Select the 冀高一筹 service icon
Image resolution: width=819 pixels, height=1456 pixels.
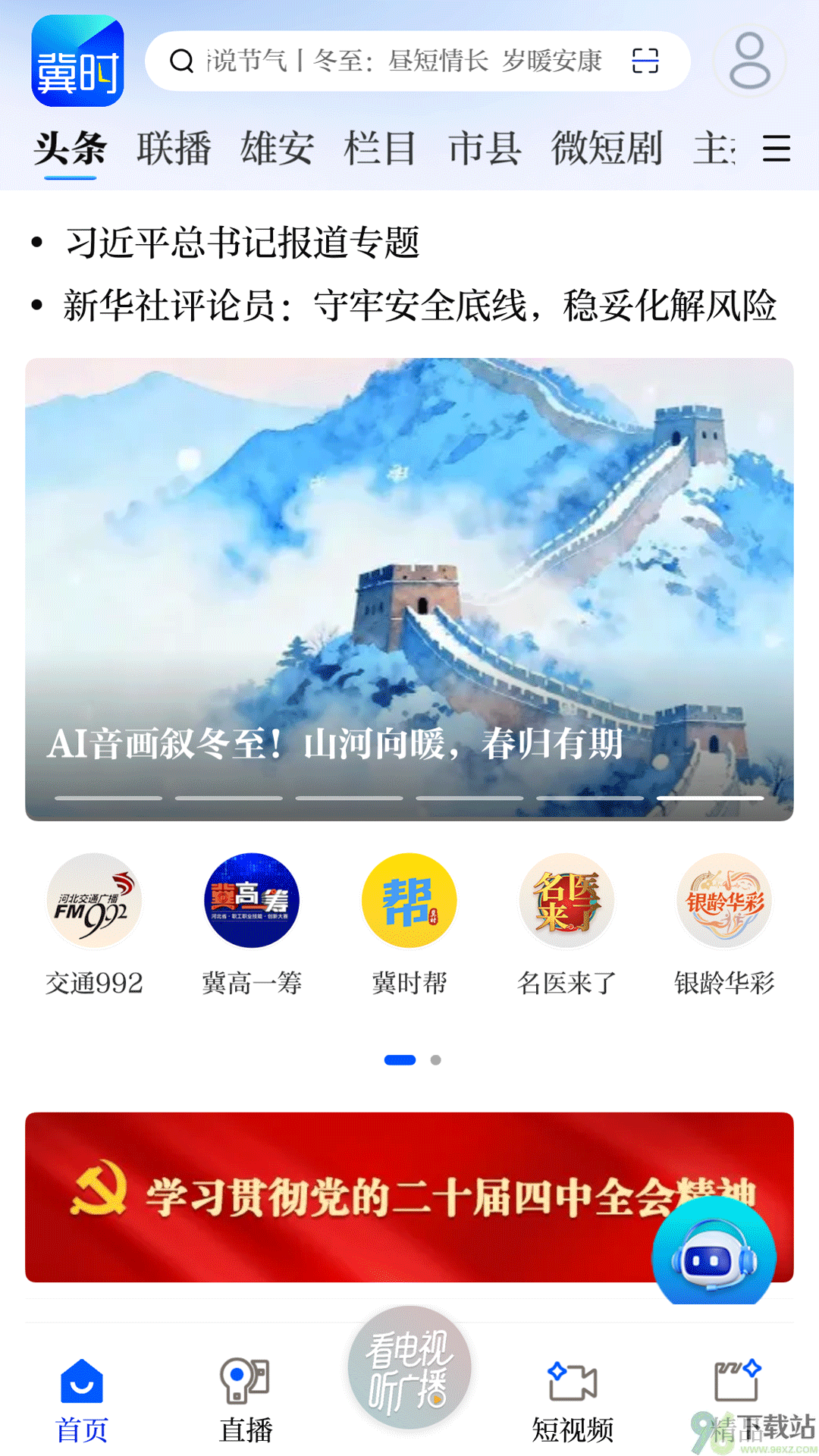pyautogui.click(x=252, y=901)
